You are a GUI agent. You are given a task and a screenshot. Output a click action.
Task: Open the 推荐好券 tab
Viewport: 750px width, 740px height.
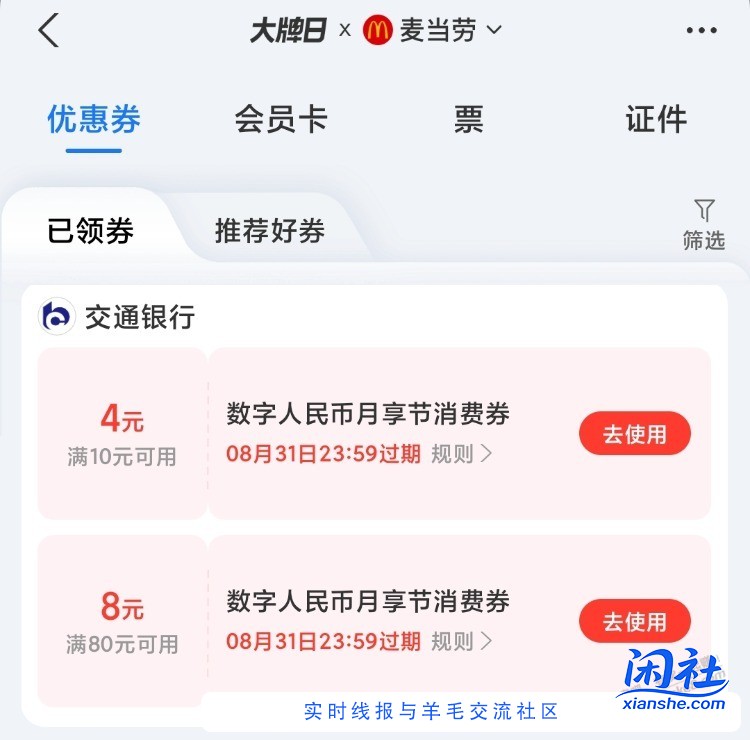[270, 231]
